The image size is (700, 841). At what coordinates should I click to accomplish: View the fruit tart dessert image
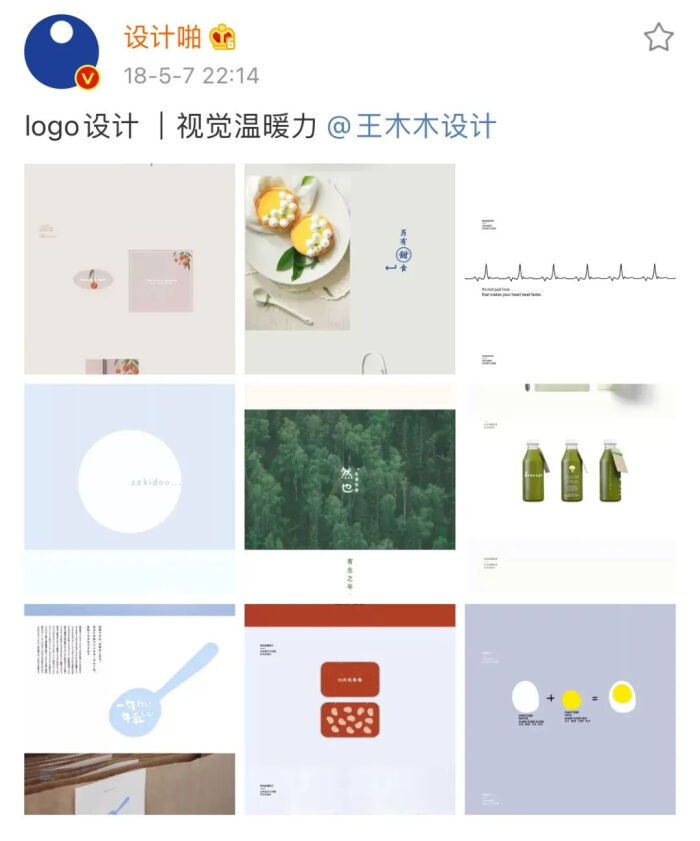(x=350, y=269)
